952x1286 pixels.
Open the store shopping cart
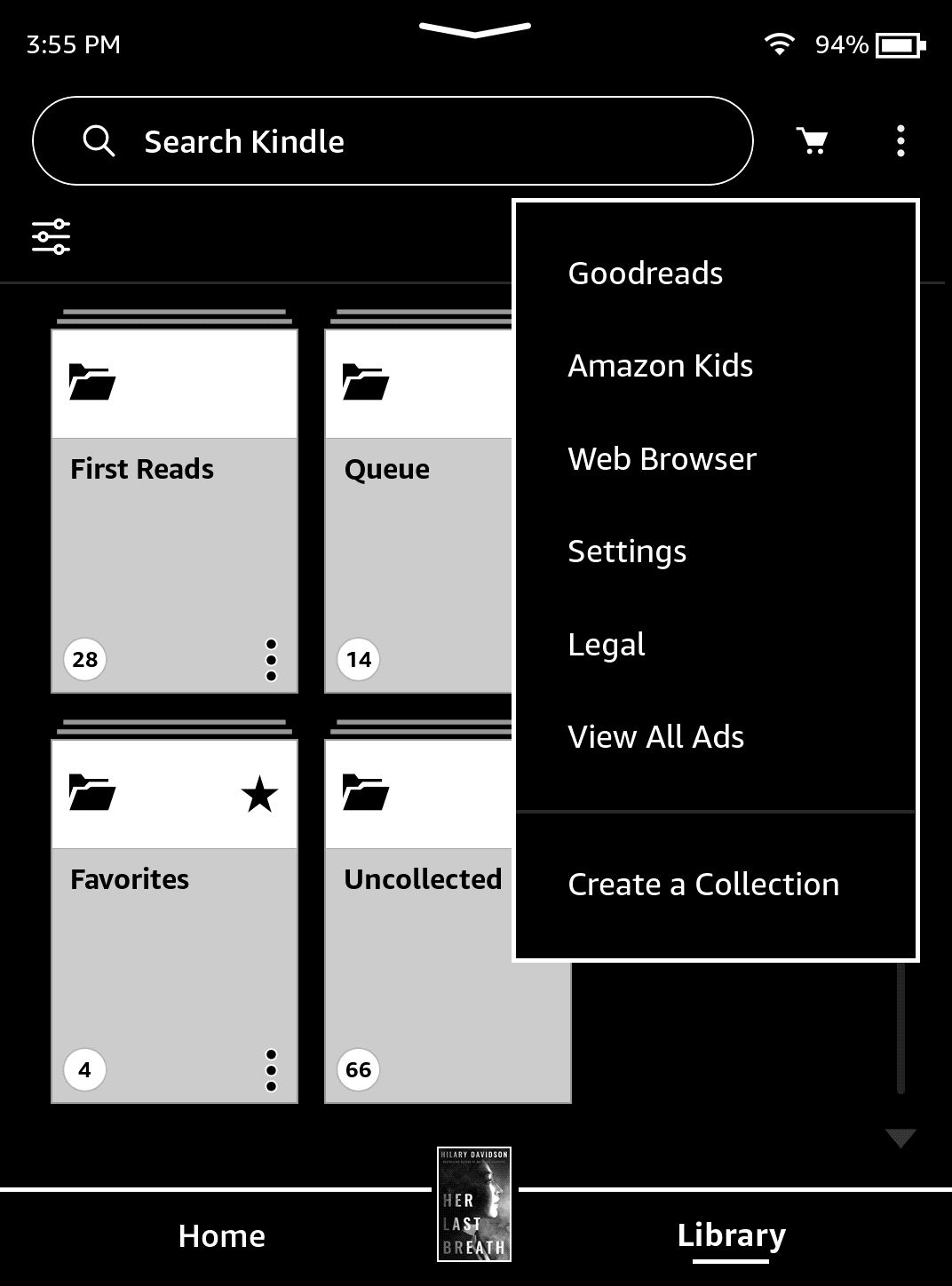click(812, 141)
